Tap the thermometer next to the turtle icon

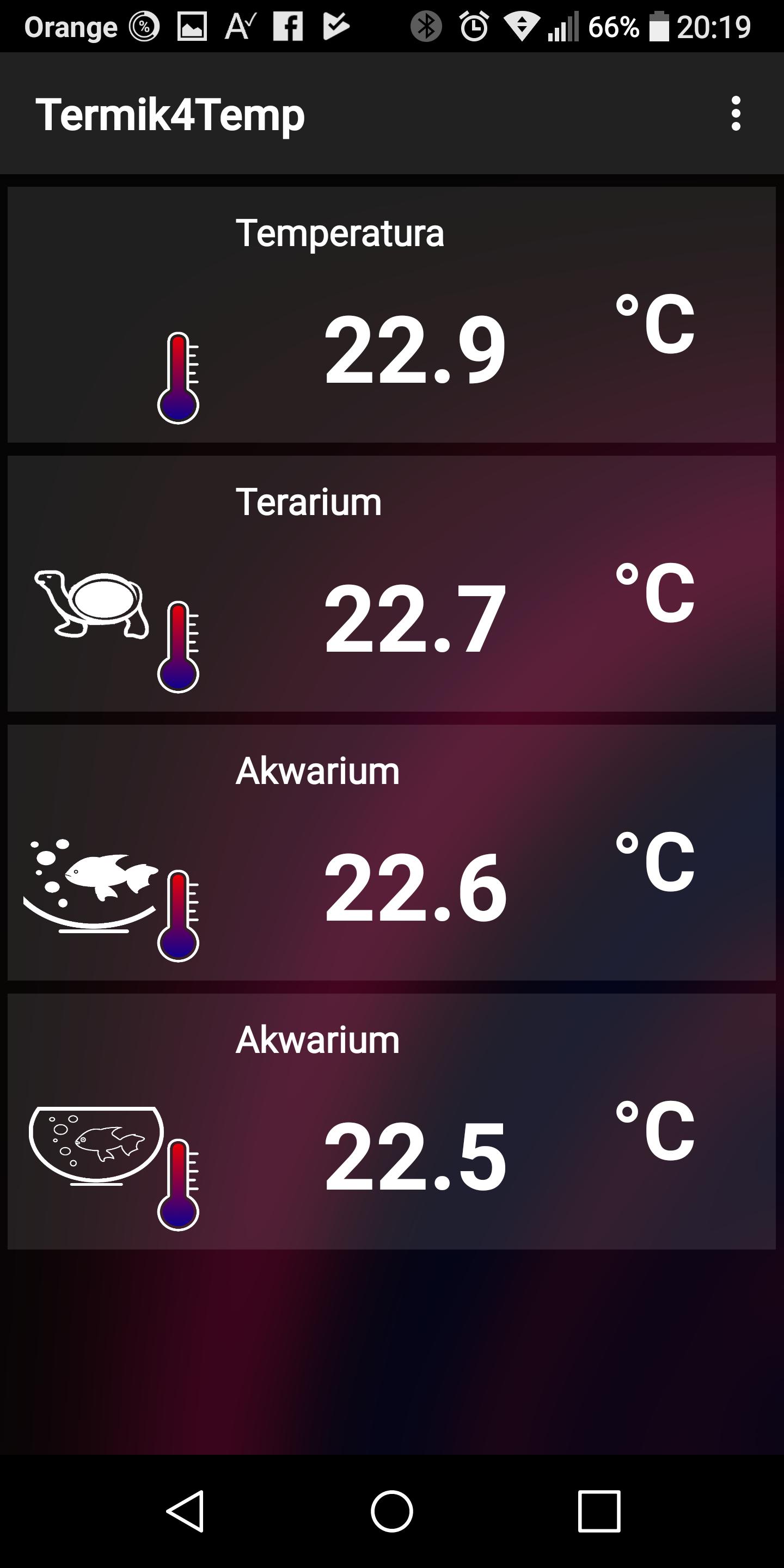pyautogui.click(x=180, y=645)
